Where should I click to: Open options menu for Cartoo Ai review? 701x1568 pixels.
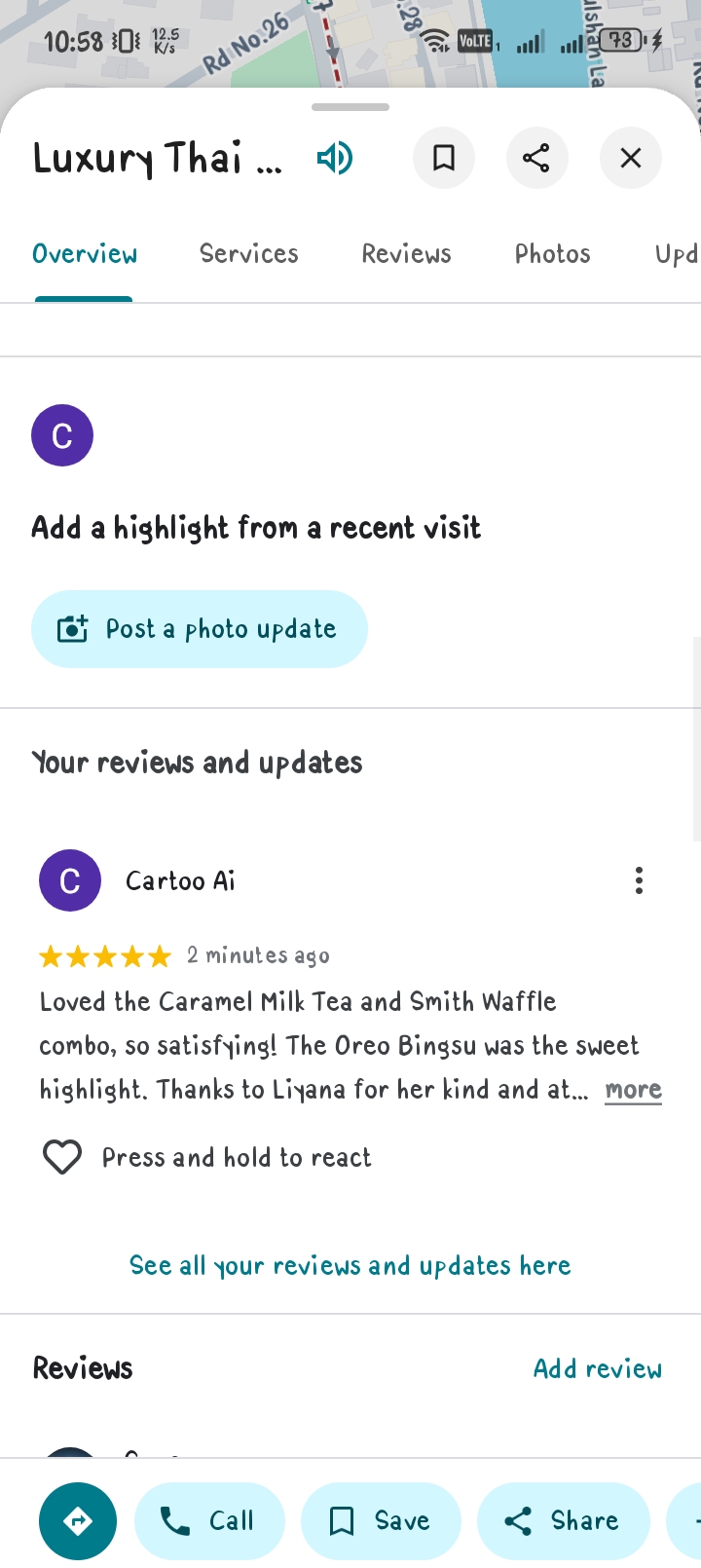coord(639,880)
